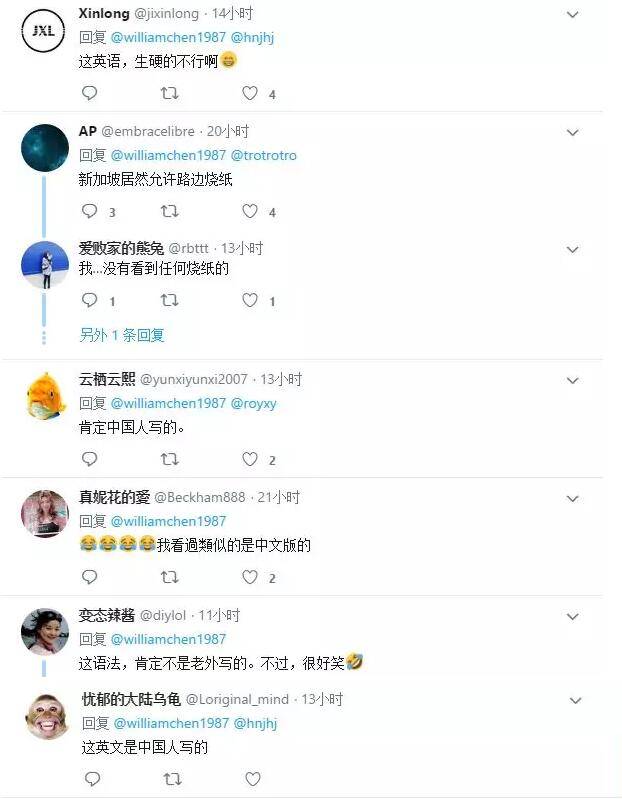
Task: Like 忧郁的大陆乌龟's tweet
Action: 253,778
